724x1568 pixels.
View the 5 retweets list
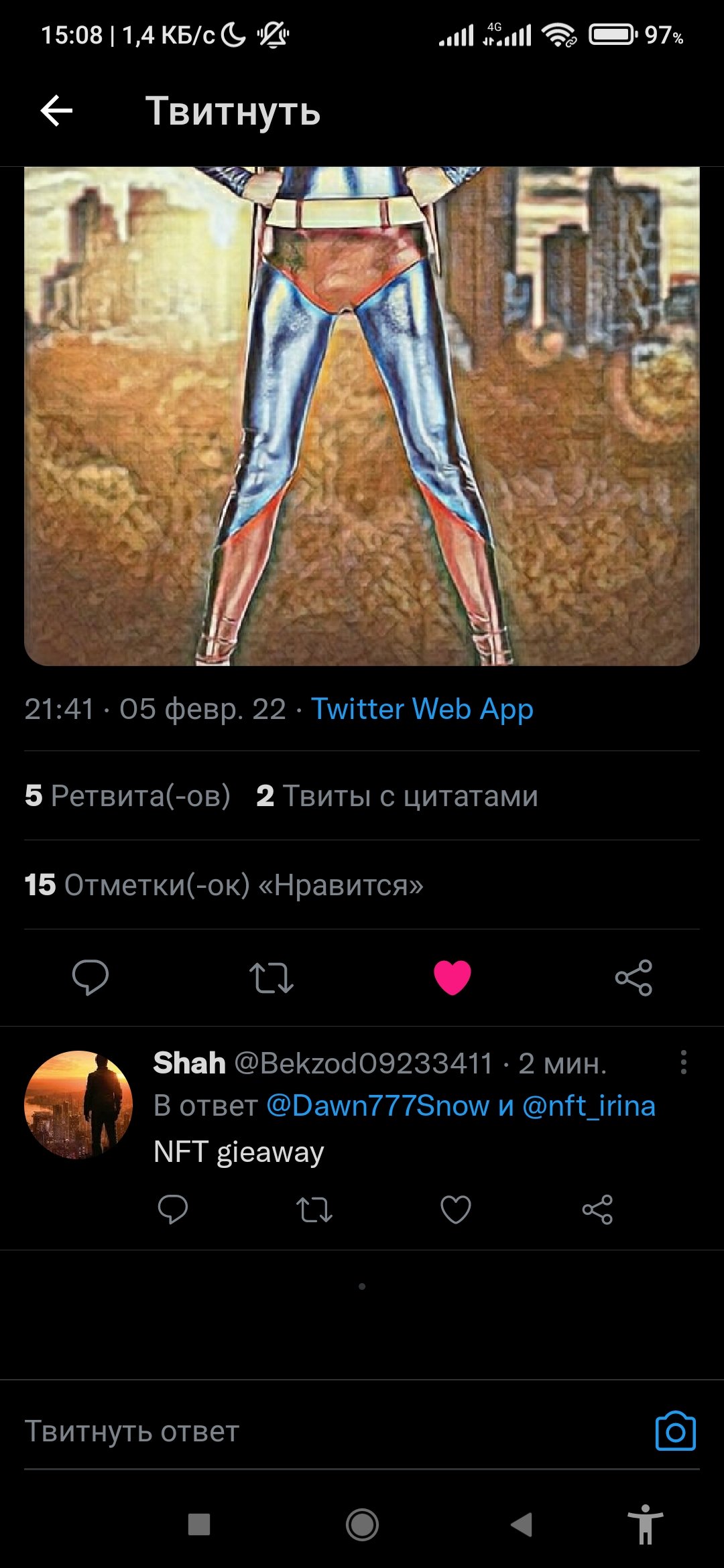point(127,796)
